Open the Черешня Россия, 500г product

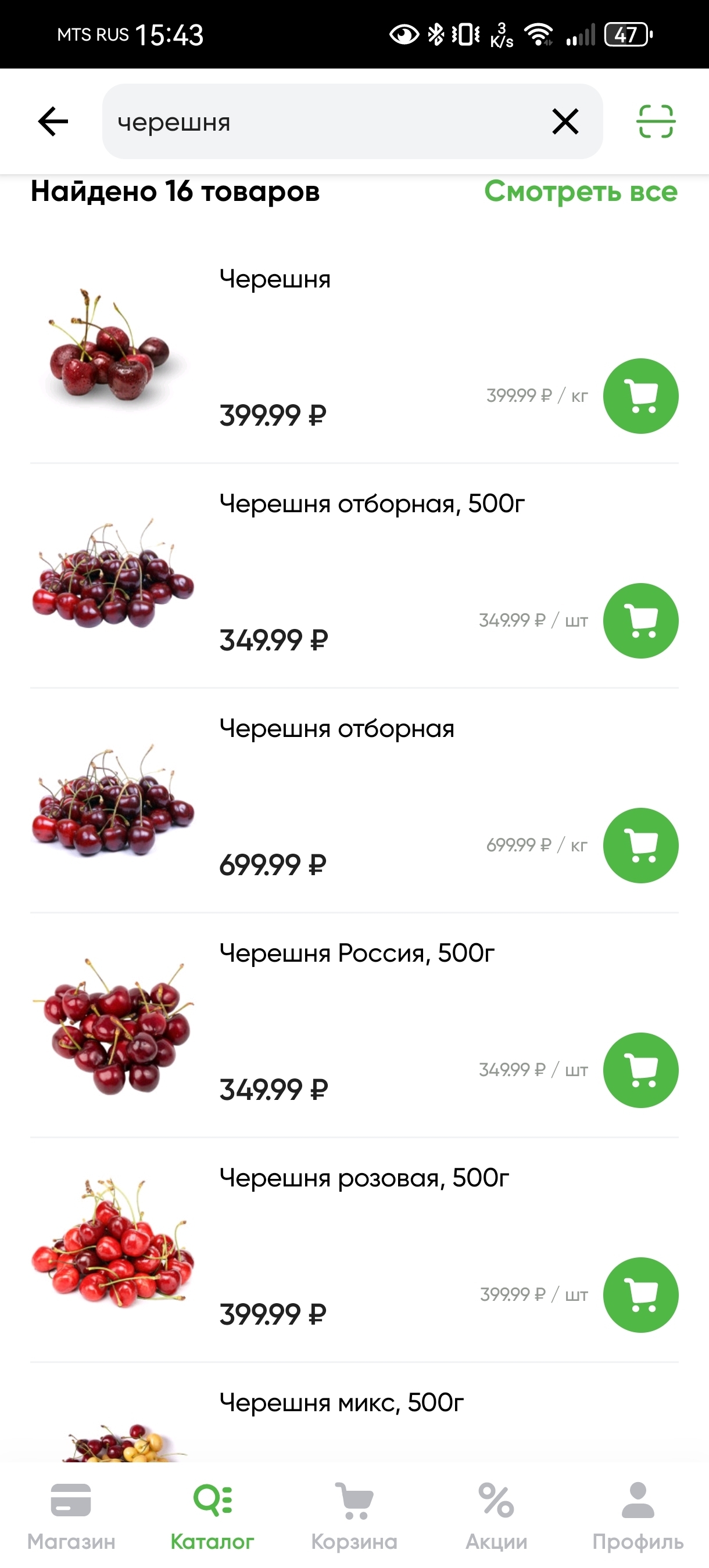point(356,953)
